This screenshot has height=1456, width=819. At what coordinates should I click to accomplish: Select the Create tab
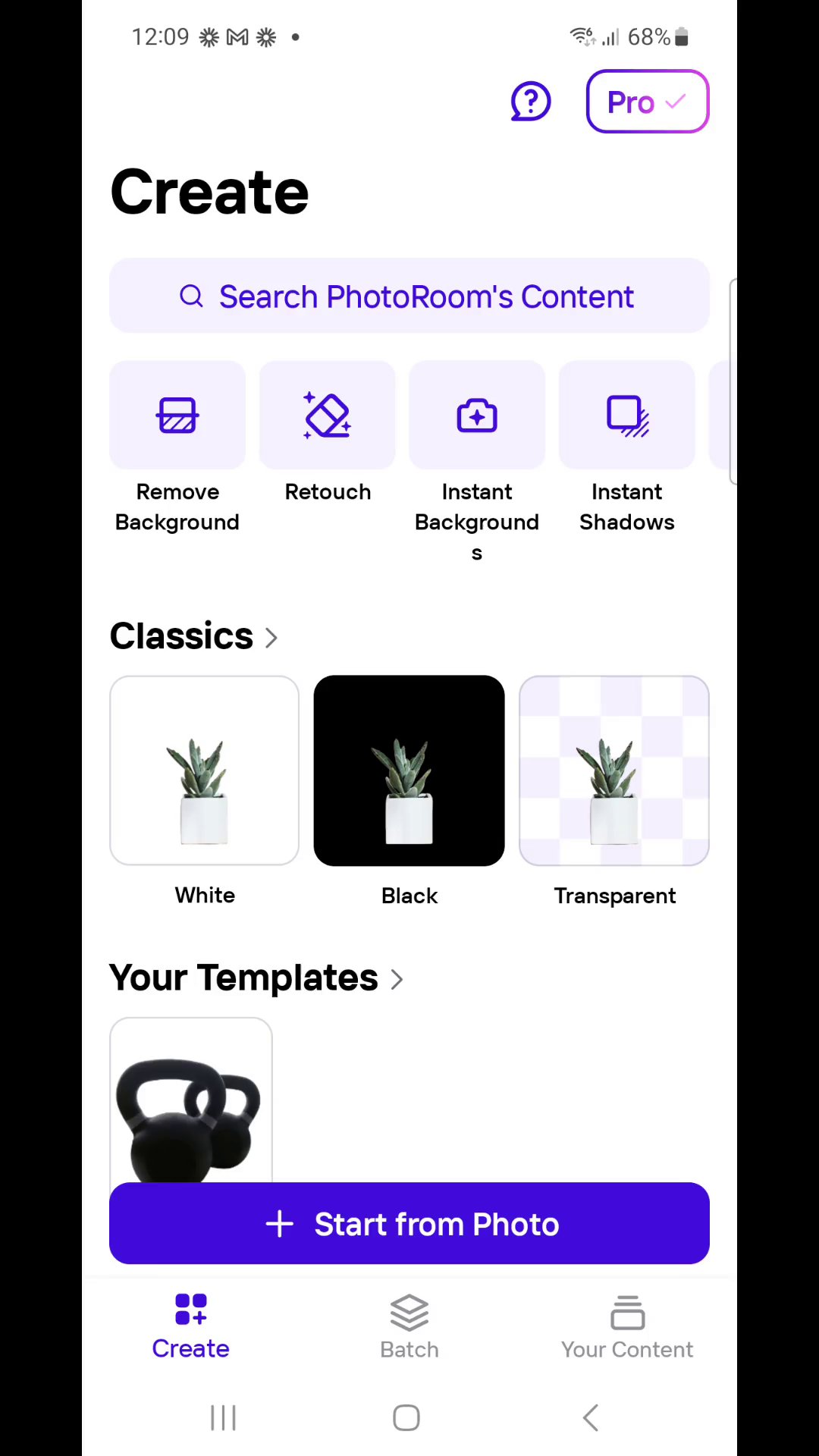[191, 1326]
